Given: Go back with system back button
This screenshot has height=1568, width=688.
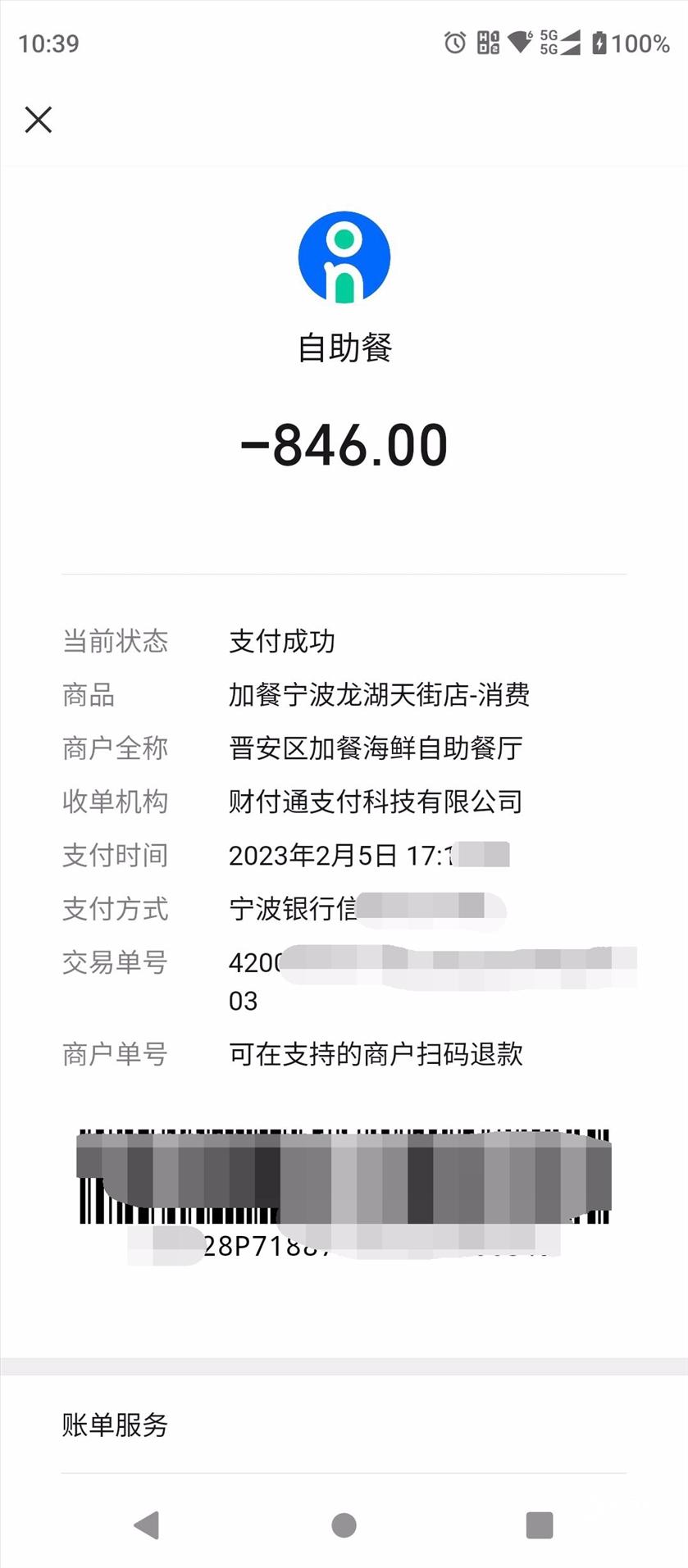Looking at the screenshot, I should coord(147,1525).
